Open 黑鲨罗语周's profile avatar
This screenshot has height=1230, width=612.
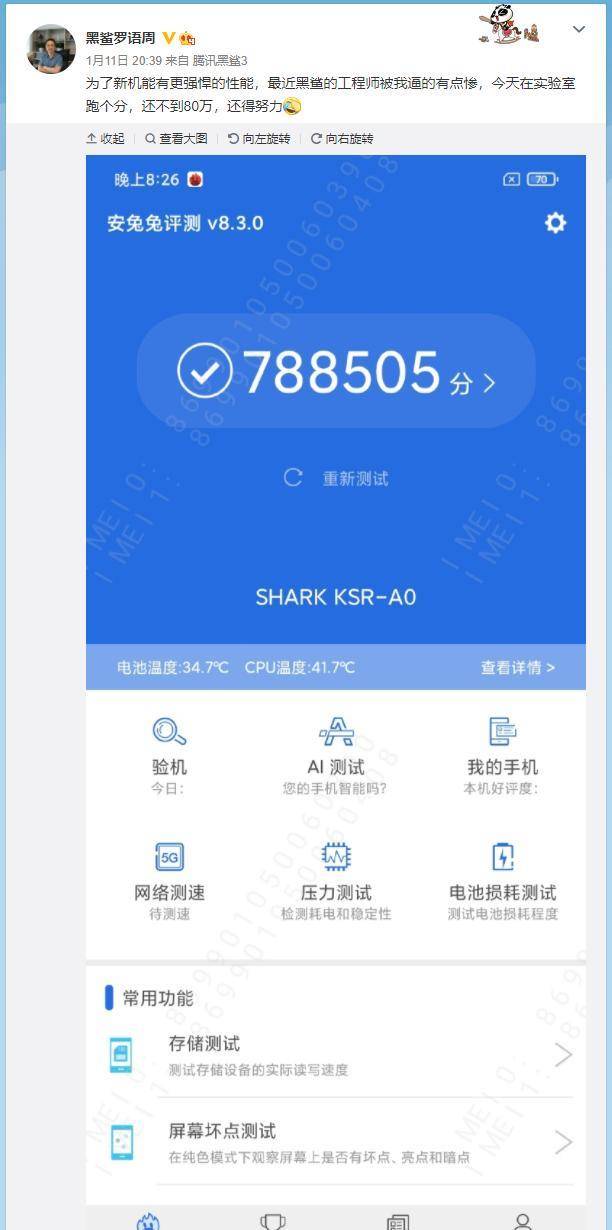pos(51,49)
